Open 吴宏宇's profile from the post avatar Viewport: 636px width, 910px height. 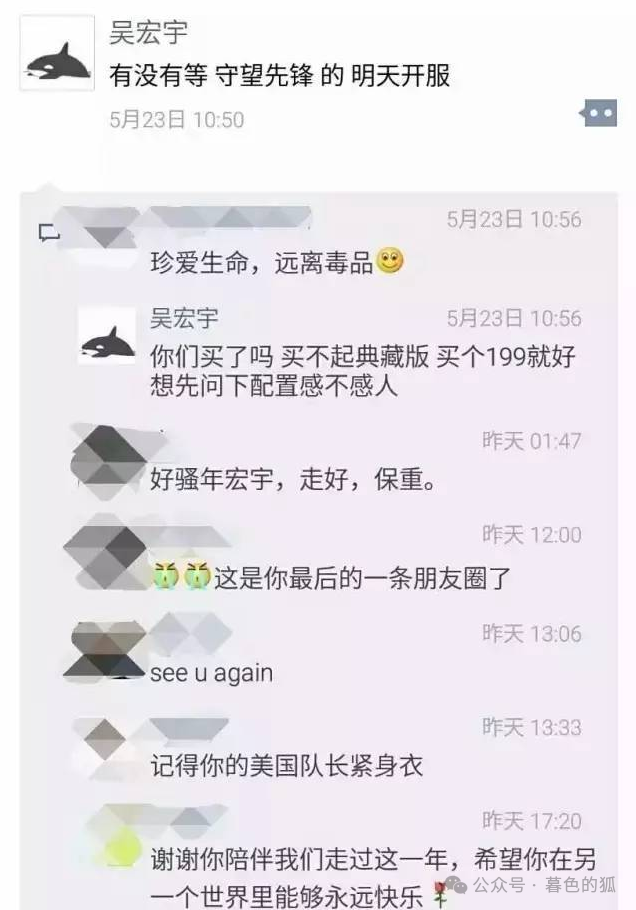tap(56, 56)
